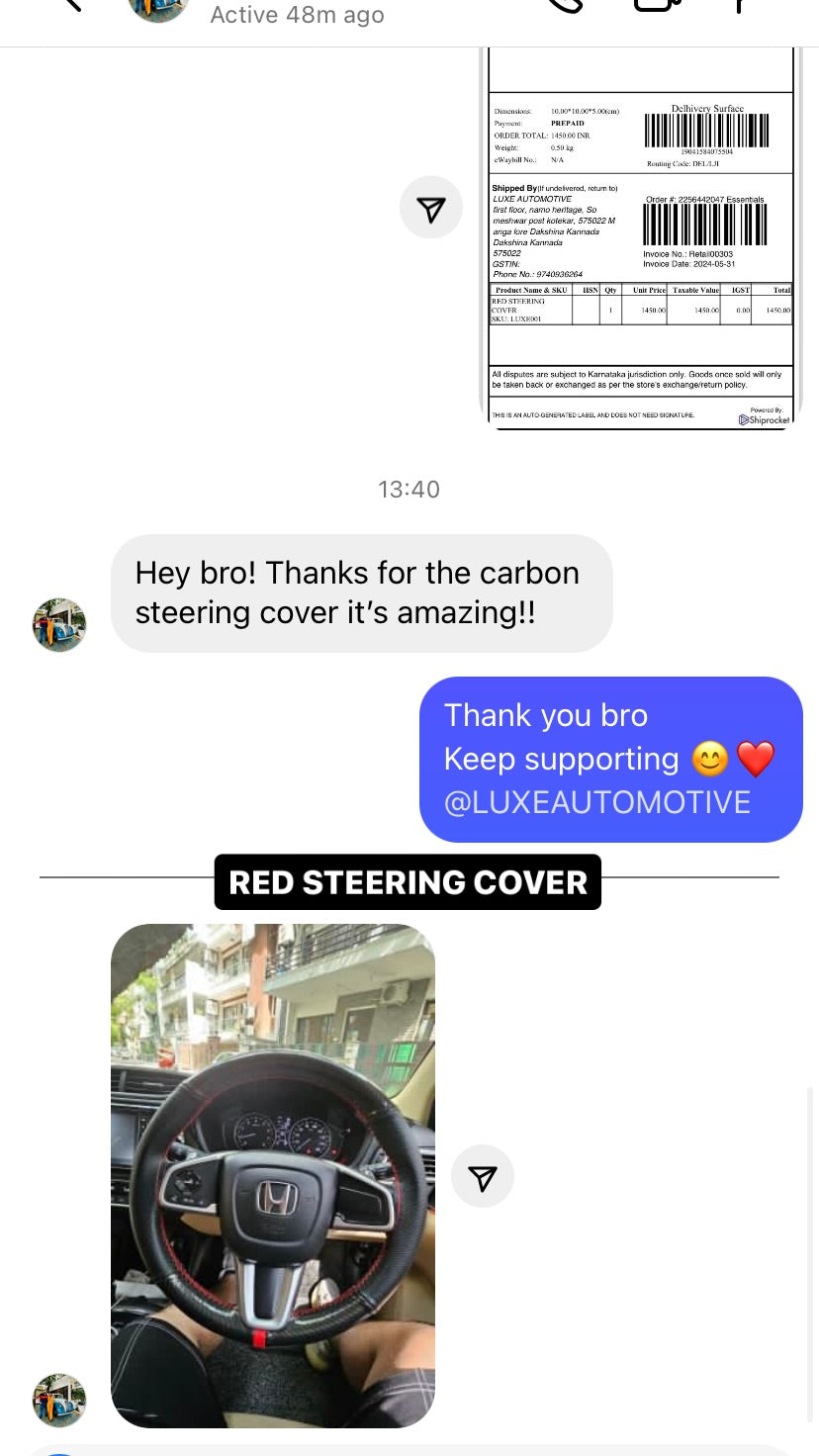Start a video call from header

(x=653, y=6)
